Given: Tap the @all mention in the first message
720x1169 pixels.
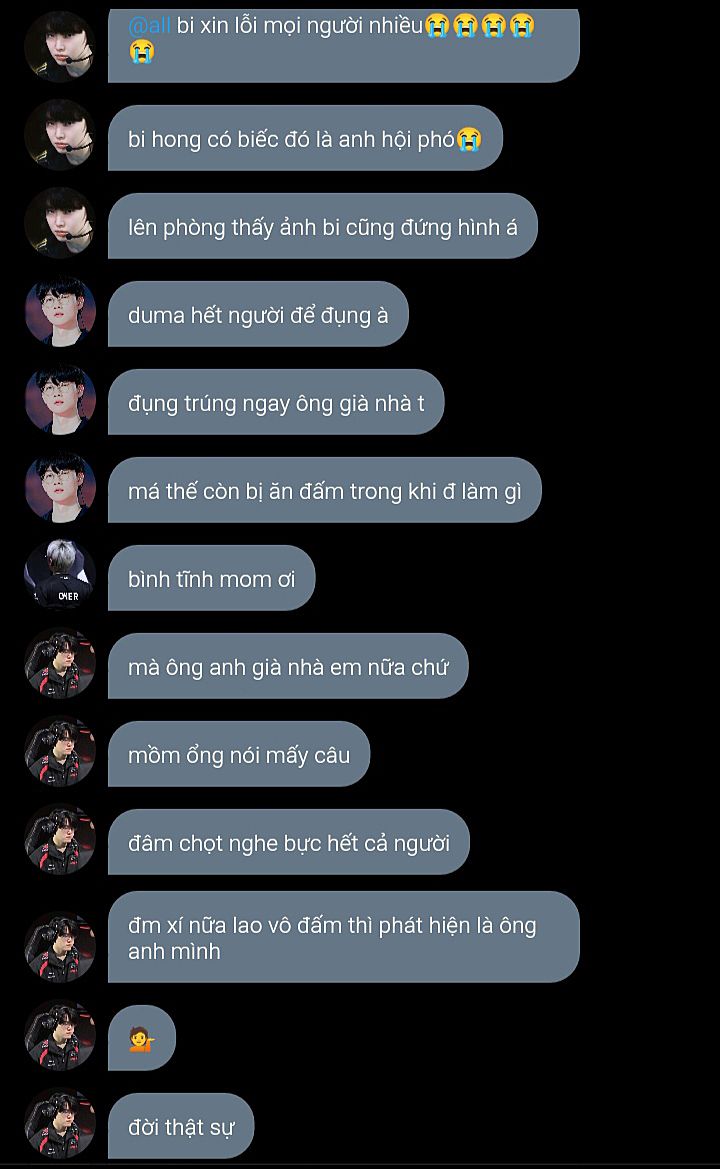Looking at the screenshot, I should click(x=149, y=26).
